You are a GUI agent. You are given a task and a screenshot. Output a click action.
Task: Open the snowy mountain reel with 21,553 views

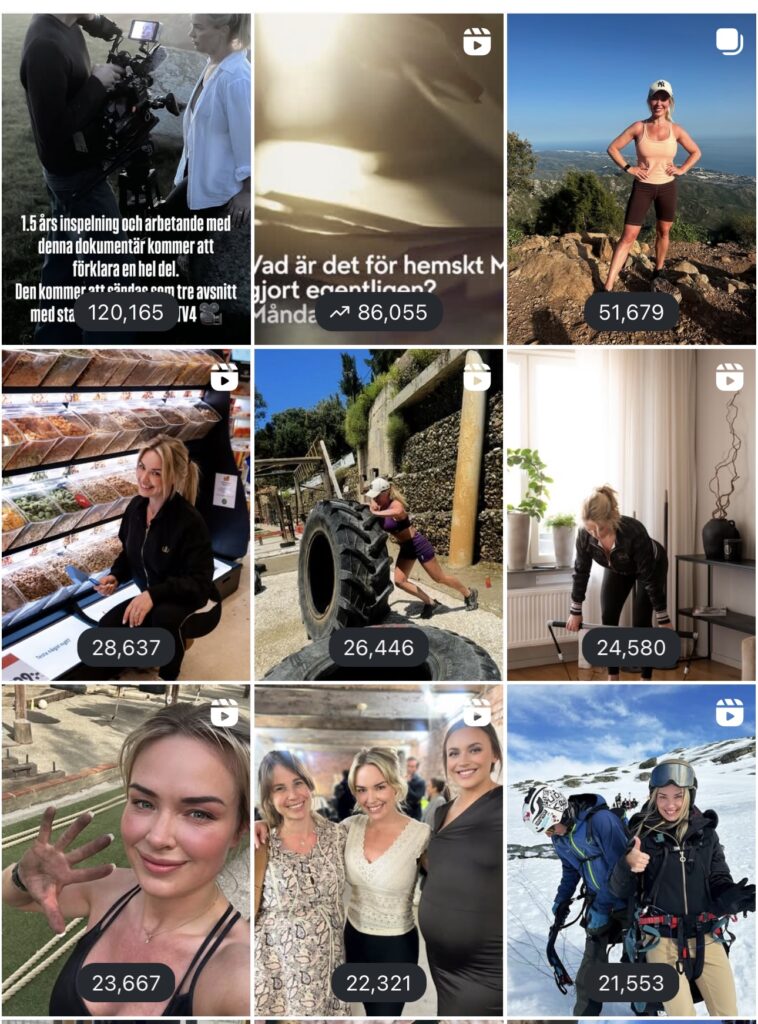click(x=631, y=850)
